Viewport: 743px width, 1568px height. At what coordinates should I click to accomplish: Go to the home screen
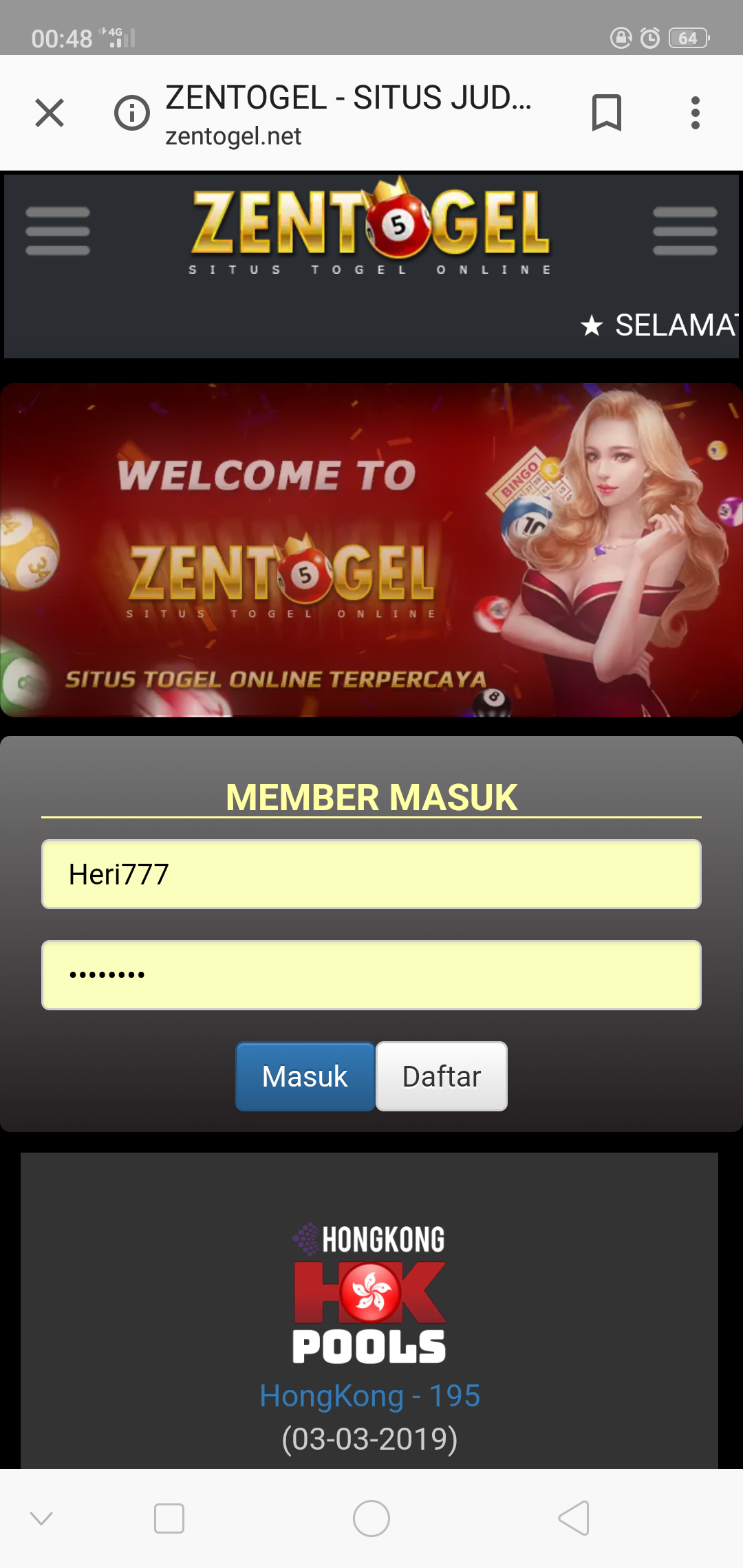pyautogui.click(x=371, y=1518)
